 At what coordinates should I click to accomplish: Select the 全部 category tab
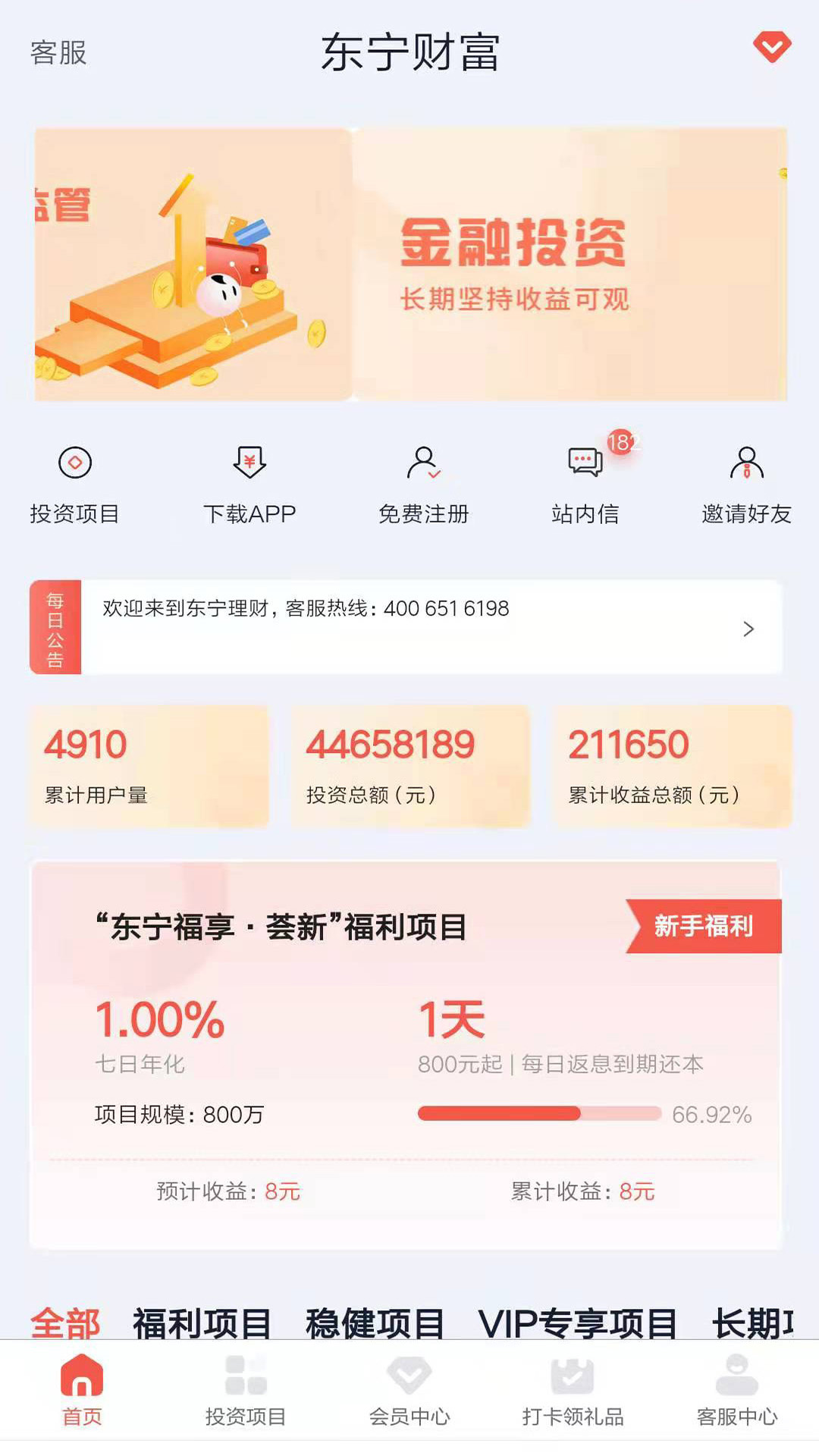(x=65, y=1323)
